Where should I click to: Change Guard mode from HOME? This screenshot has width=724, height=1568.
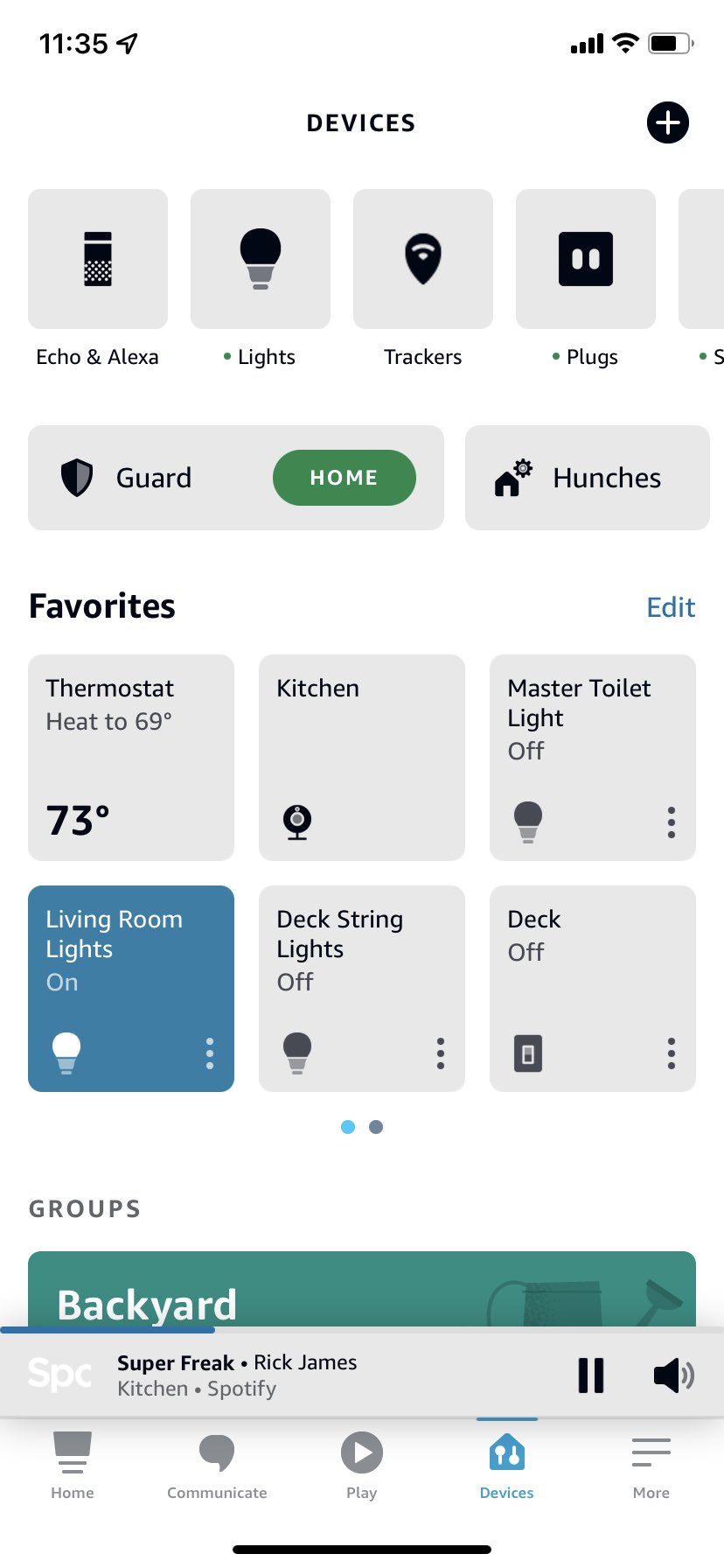pyautogui.click(x=344, y=478)
